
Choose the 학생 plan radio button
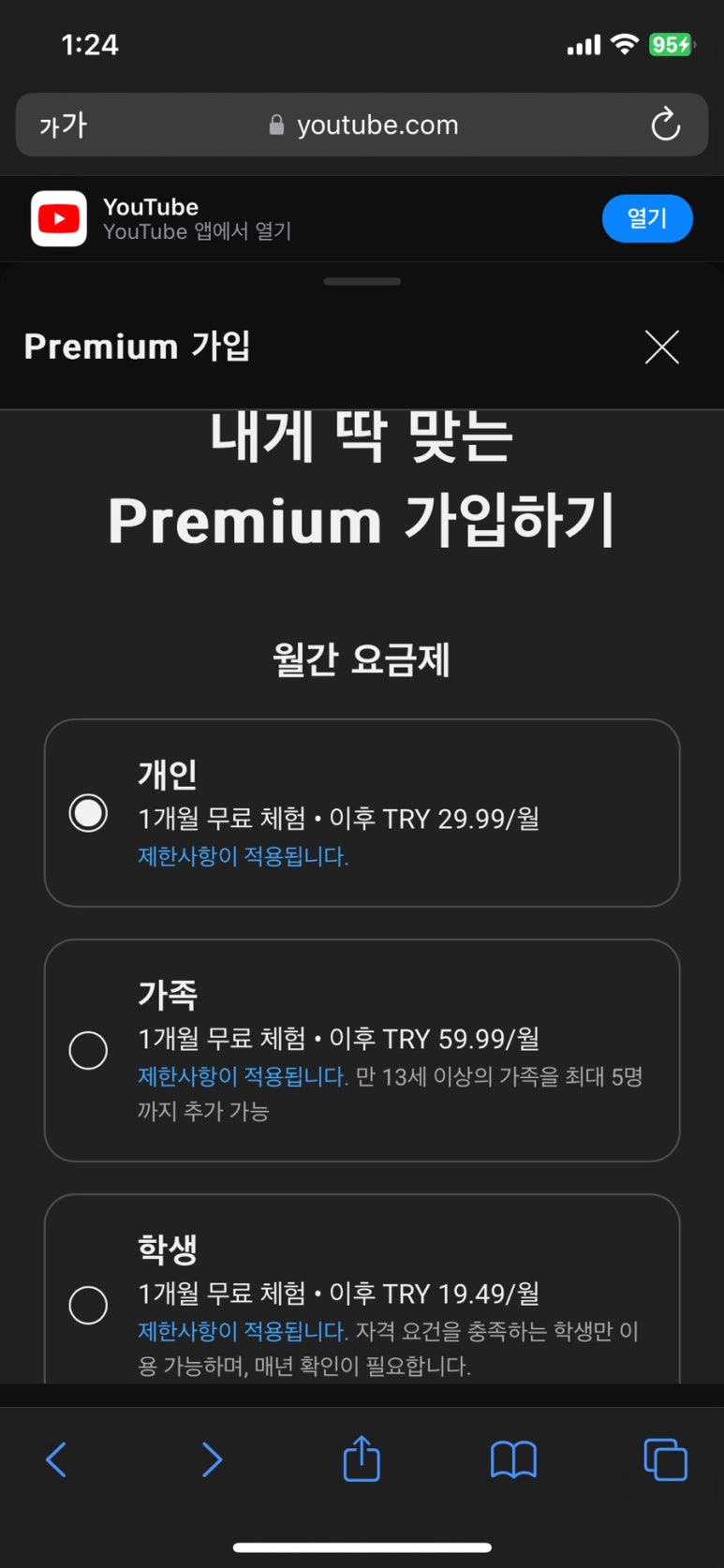(88, 1305)
